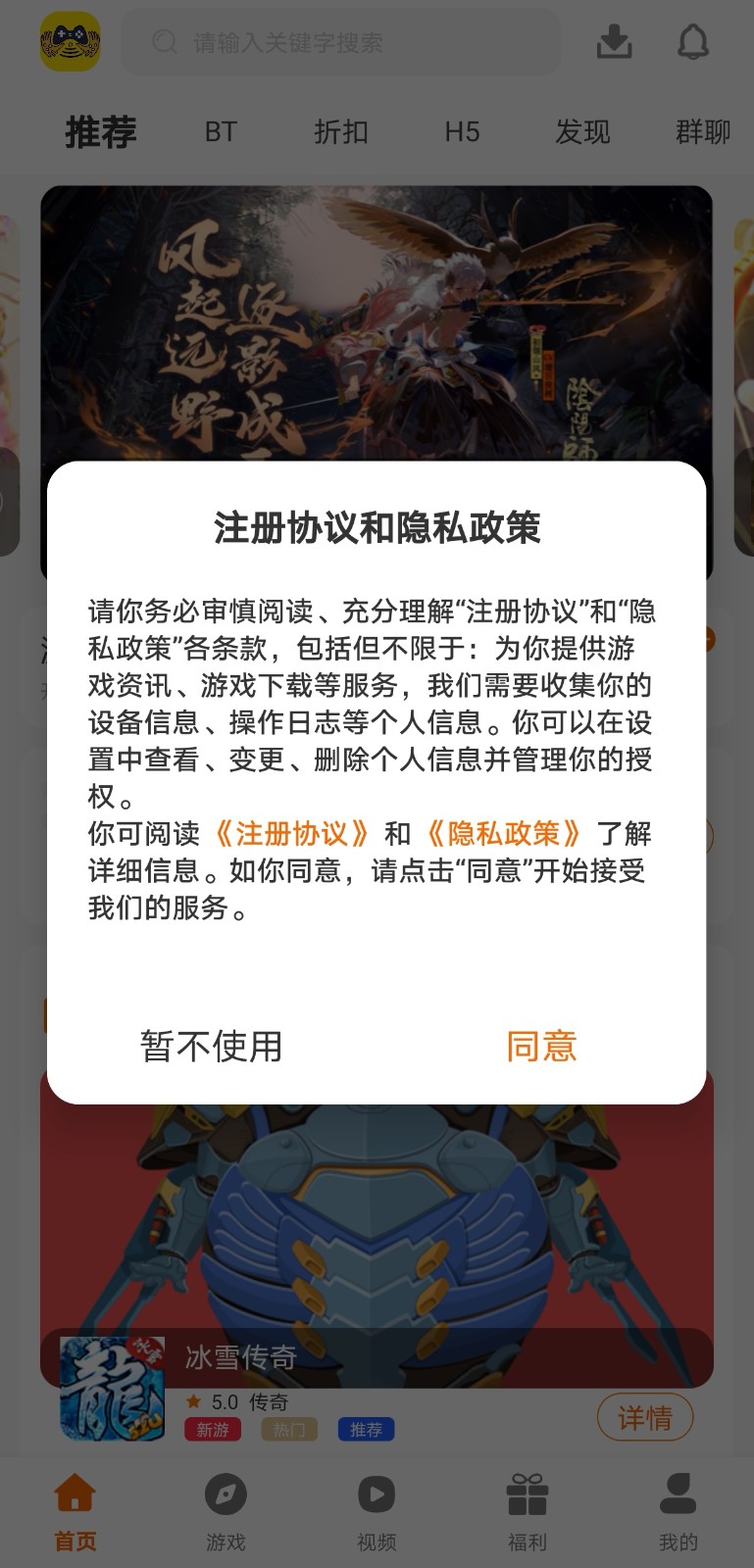
Task: Open the notifications bell
Action: [693, 42]
